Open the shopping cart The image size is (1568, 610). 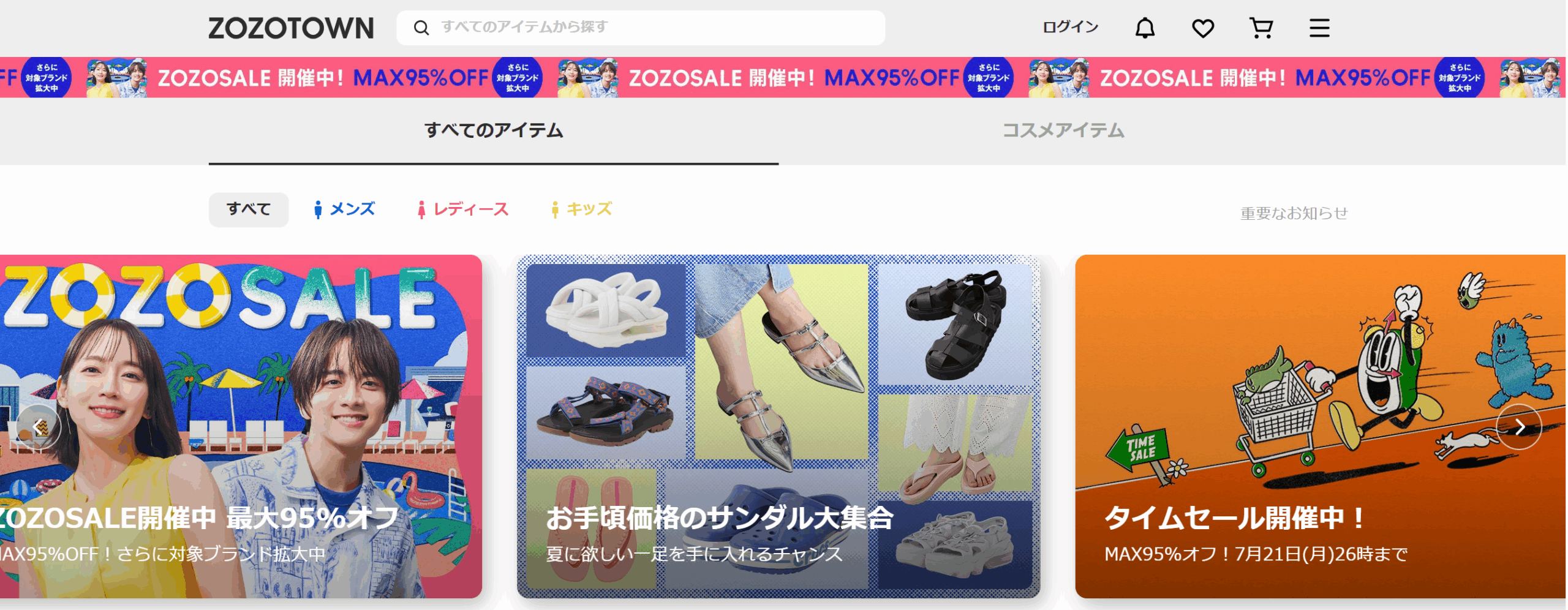tap(1261, 28)
